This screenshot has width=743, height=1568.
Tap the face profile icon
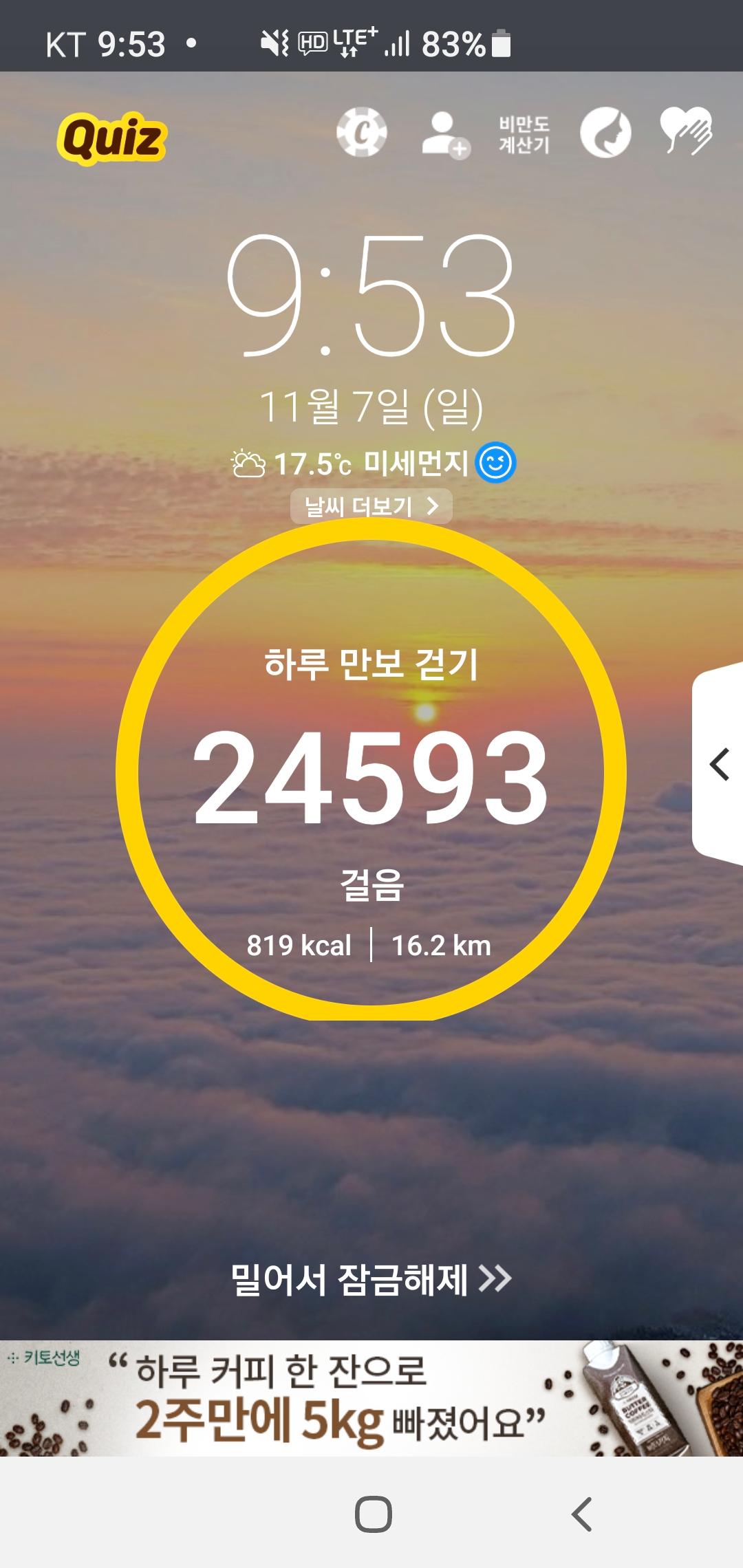(605, 133)
